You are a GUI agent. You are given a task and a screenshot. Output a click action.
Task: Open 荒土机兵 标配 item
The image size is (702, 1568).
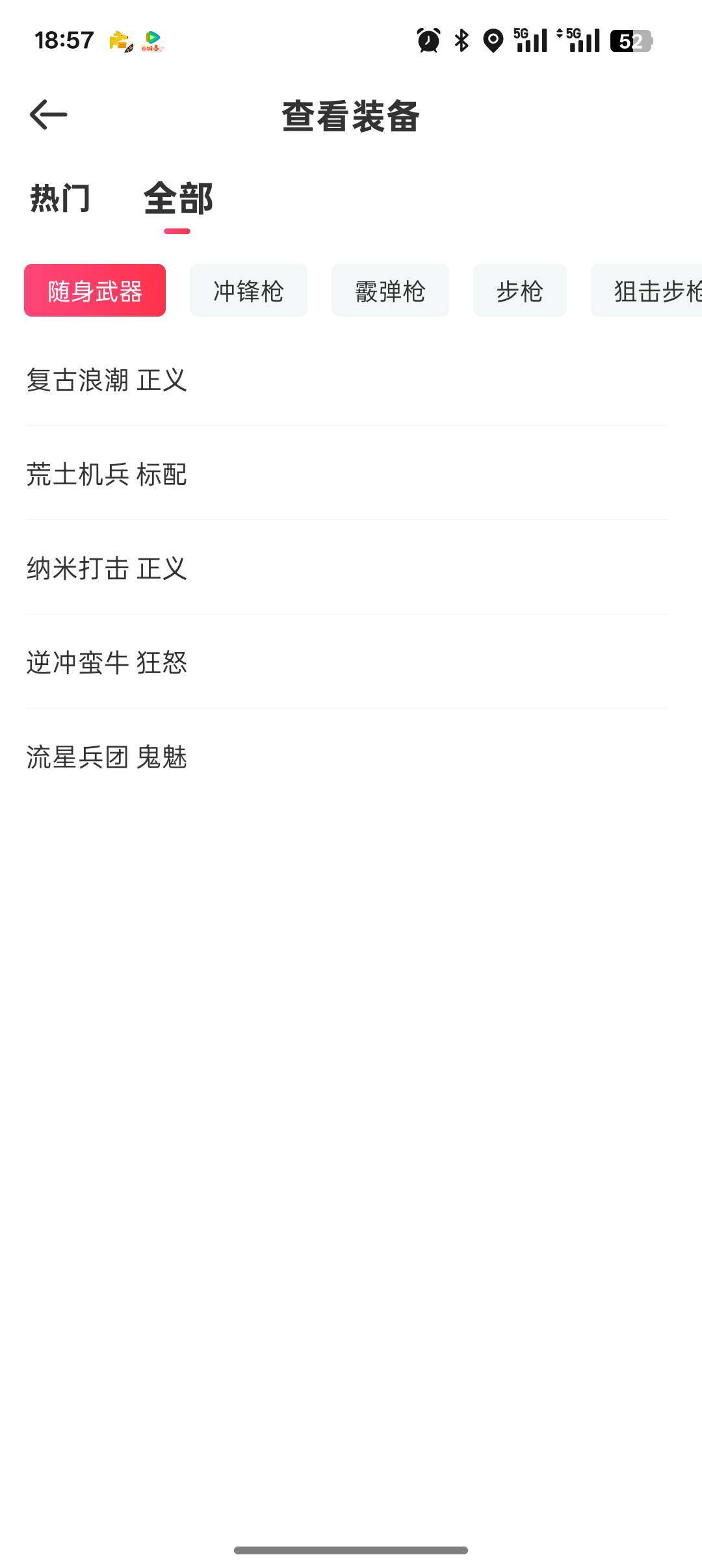click(x=107, y=475)
